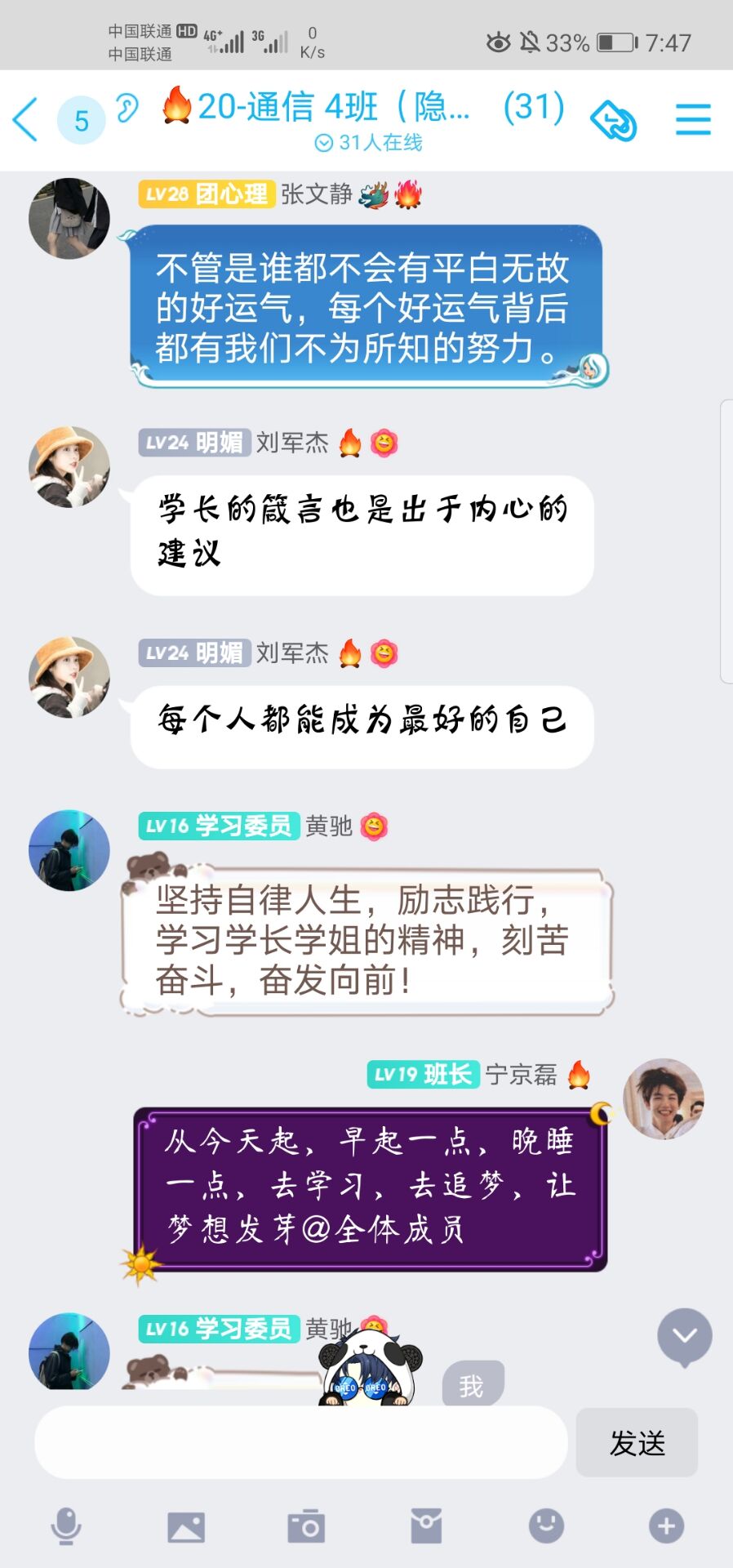733x1568 pixels.
Task: Open 黄驰's profile avatar
Action: pos(69,849)
